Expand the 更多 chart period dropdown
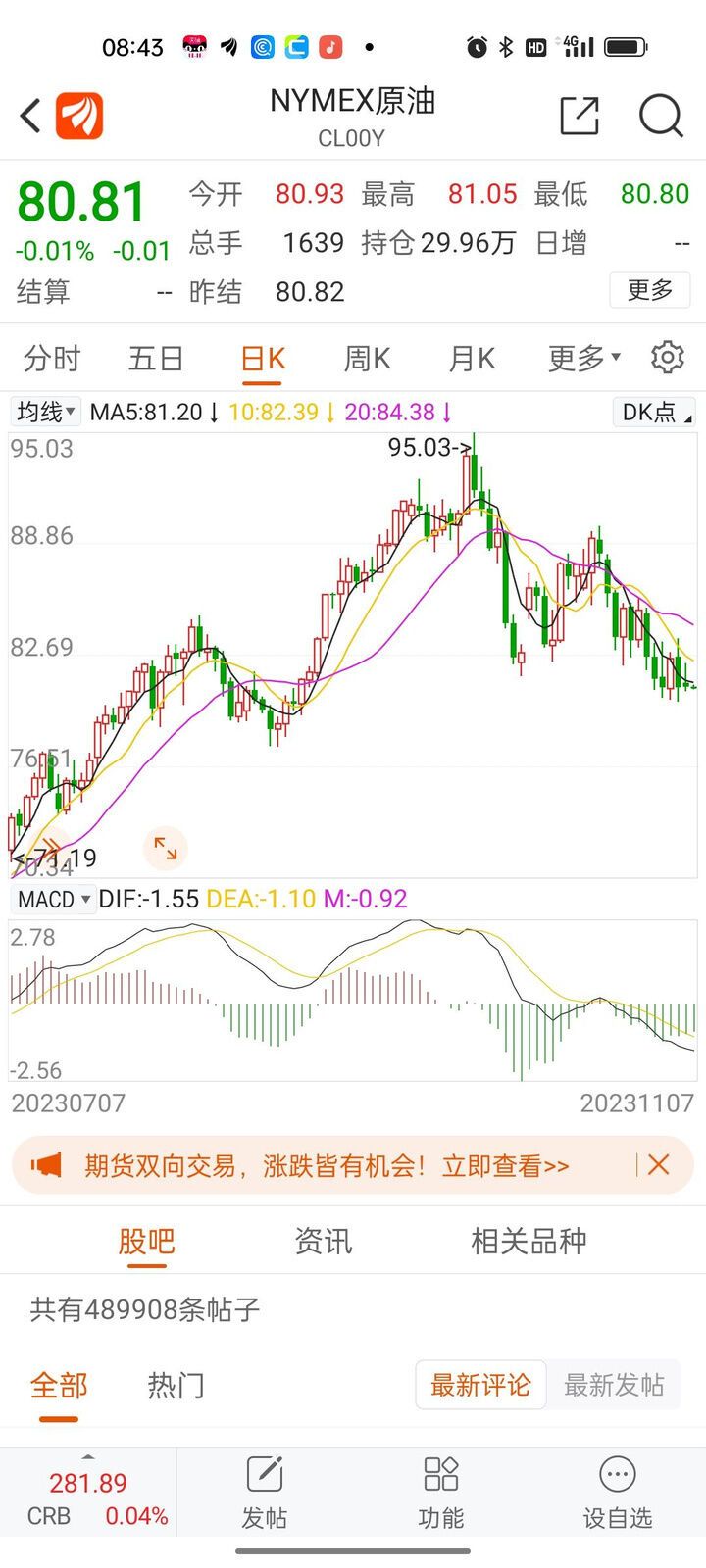Screen dimensions: 706x1568 click(583, 359)
